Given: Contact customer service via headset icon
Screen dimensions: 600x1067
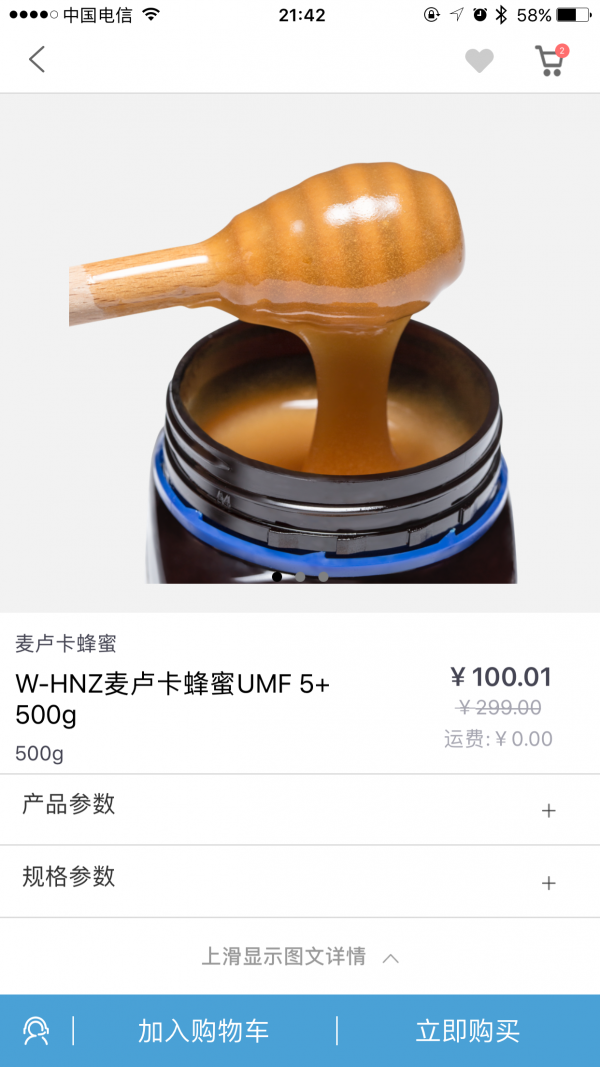Looking at the screenshot, I should point(36,1031).
